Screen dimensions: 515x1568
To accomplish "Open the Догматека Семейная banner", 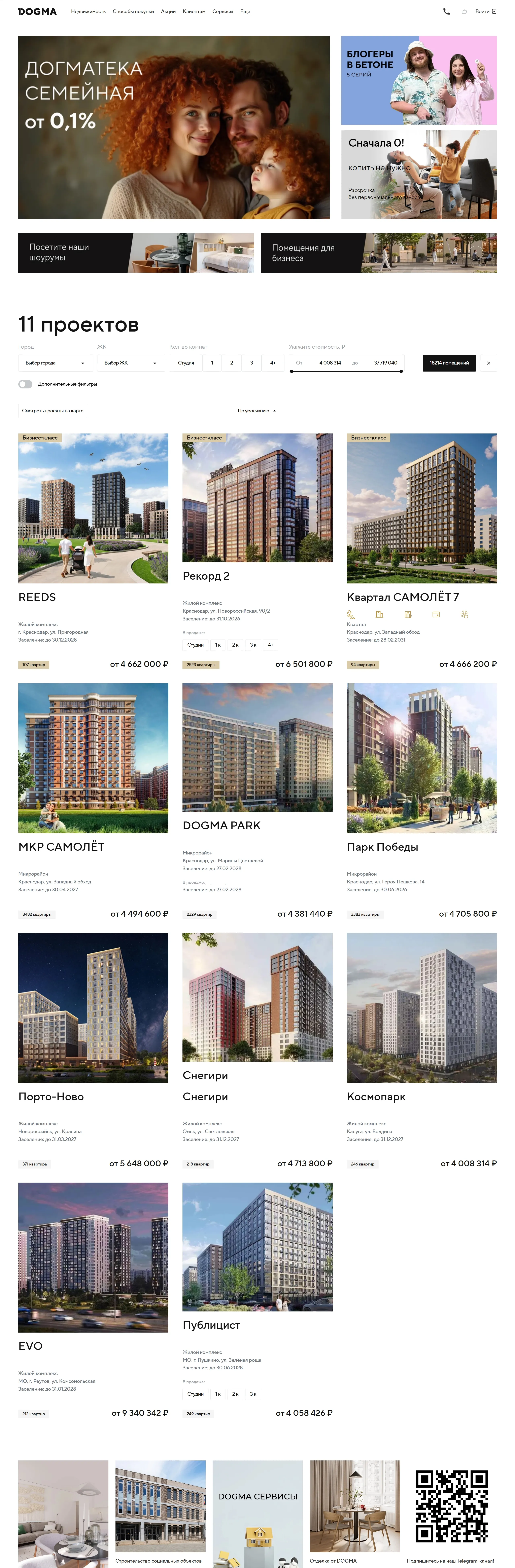I will 173,127.
